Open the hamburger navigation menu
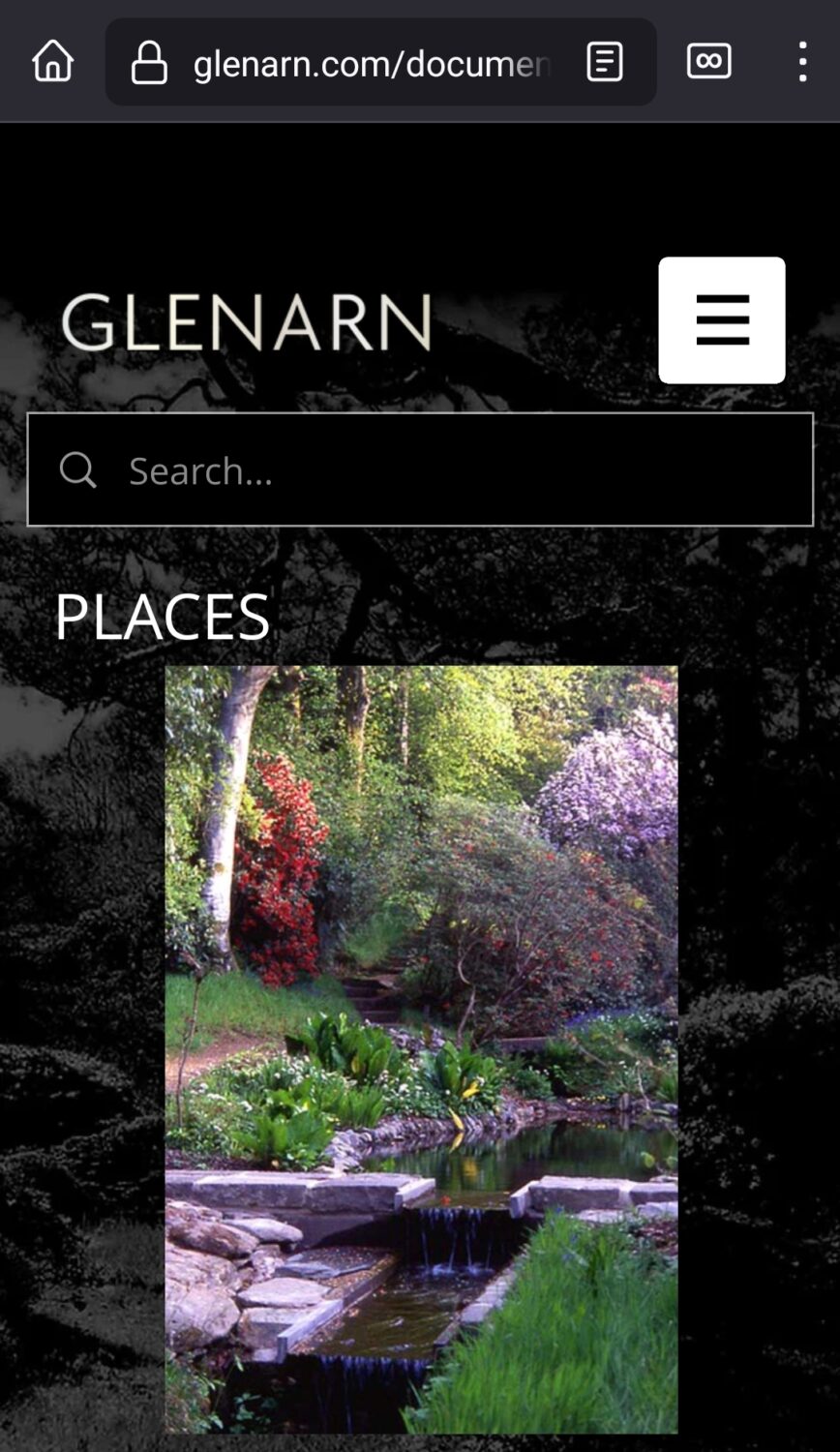840x1452 pixels. [x=721, y=319]
